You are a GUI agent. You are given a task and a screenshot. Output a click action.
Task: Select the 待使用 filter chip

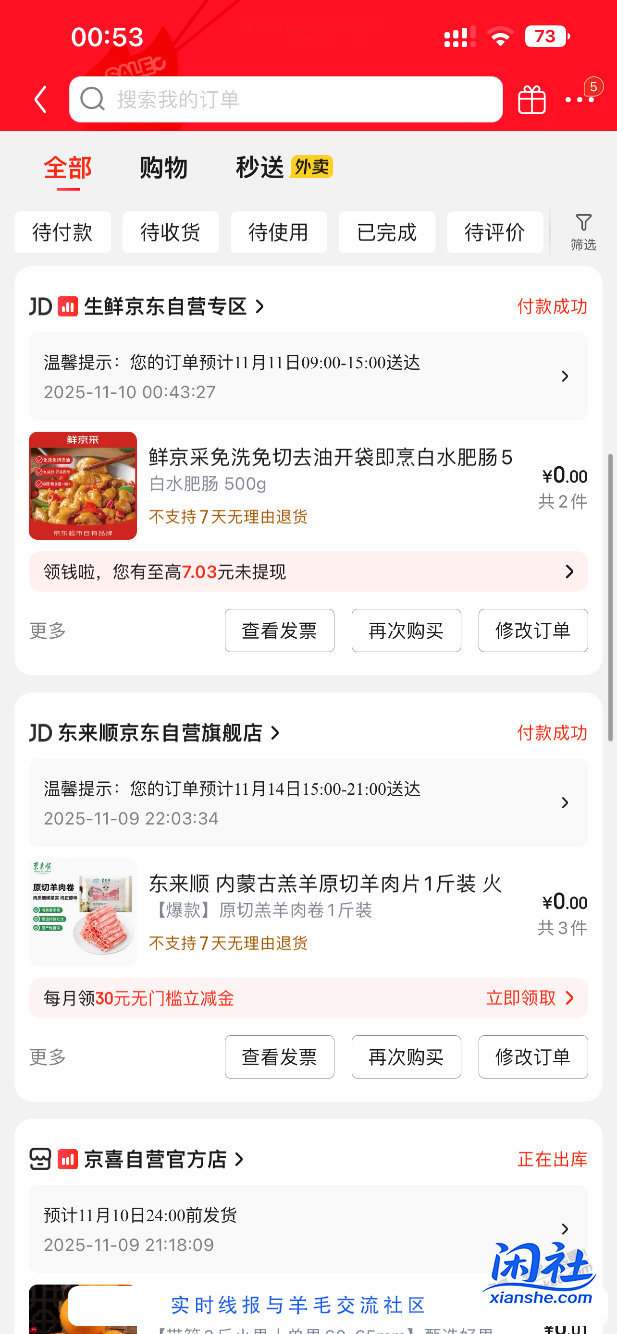coord(278,232)
